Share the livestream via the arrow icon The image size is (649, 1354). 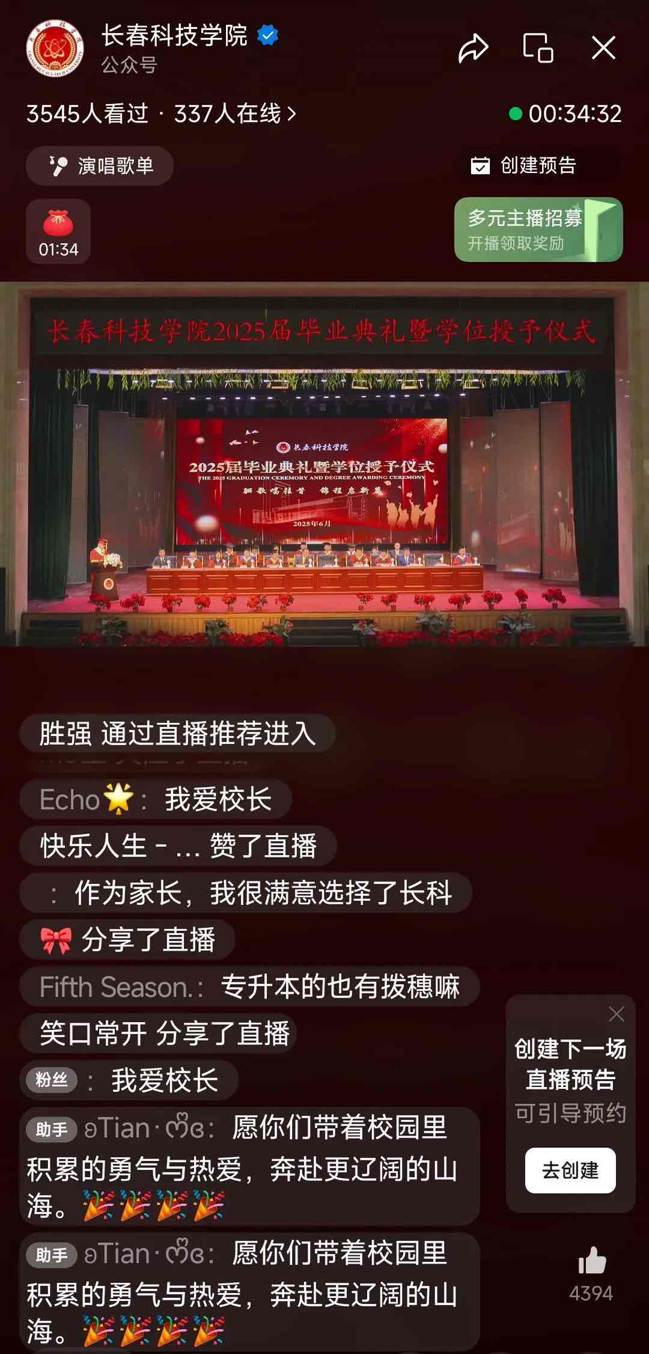pyautogui.click(x=473, y=48)
